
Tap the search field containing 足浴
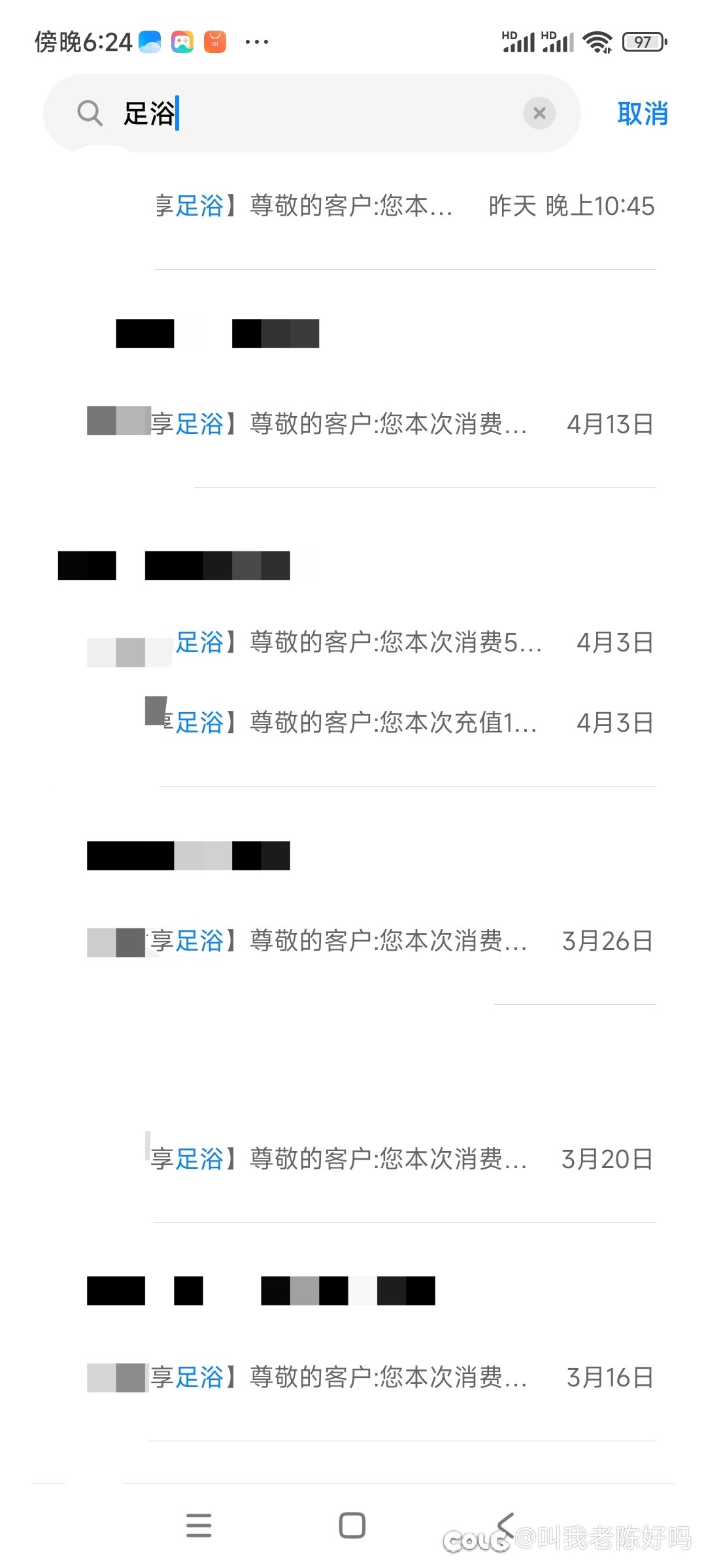tap(312, 113)
